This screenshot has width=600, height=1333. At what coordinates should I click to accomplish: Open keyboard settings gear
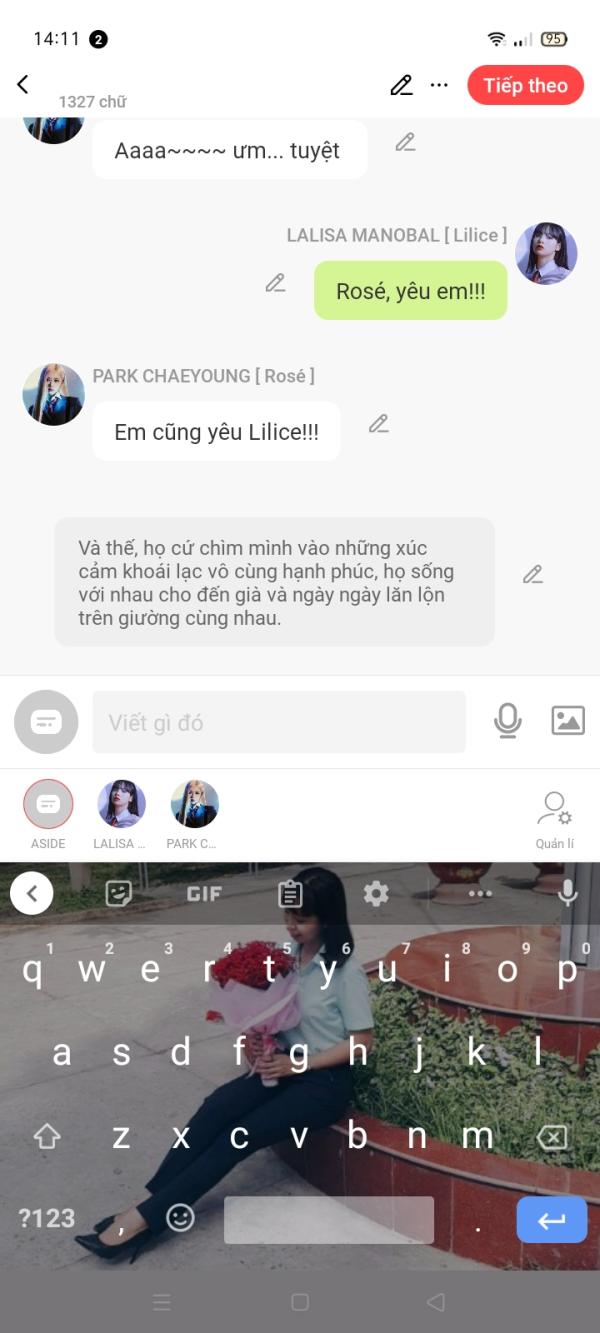click(376, 893)
